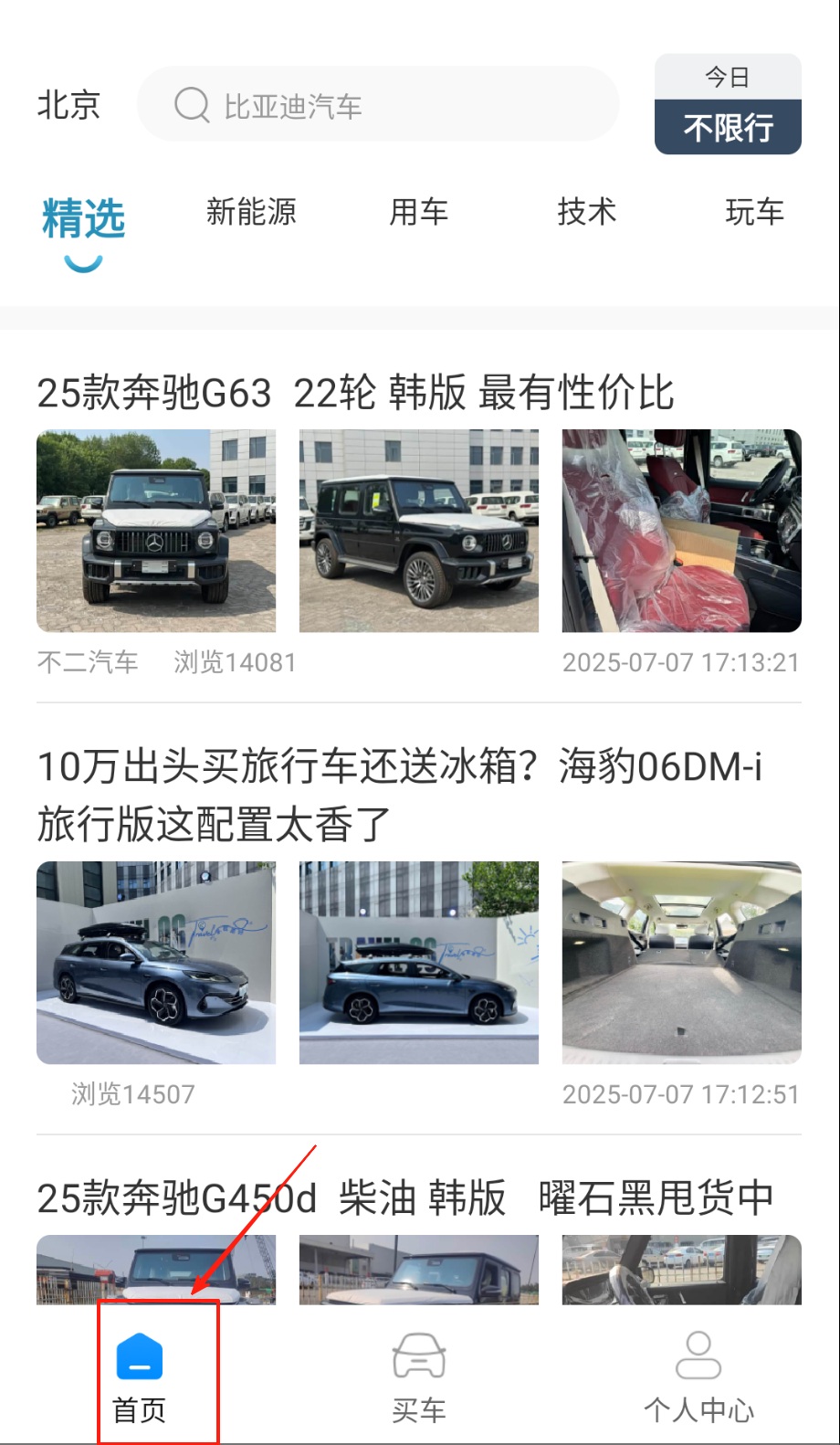Open the 25款奔驰G450d 柴油 韩版 article
This screenshot has height=1445, width=840.
[405, 1197]
